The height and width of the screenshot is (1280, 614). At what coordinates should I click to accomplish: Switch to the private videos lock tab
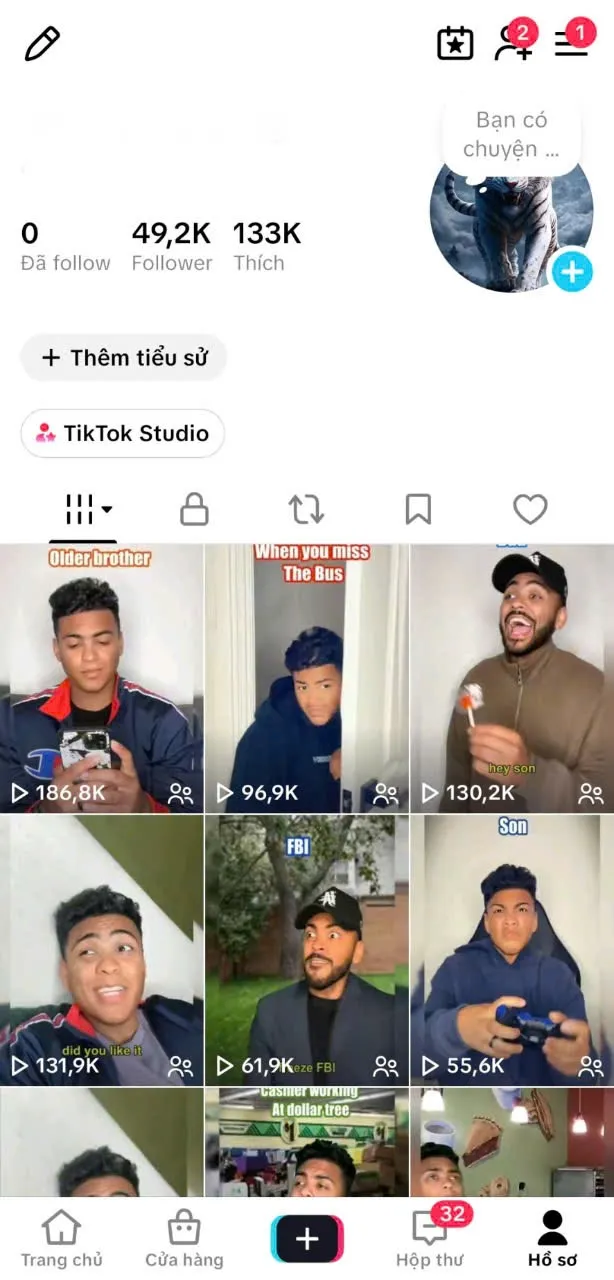click(x=194, y=510)
